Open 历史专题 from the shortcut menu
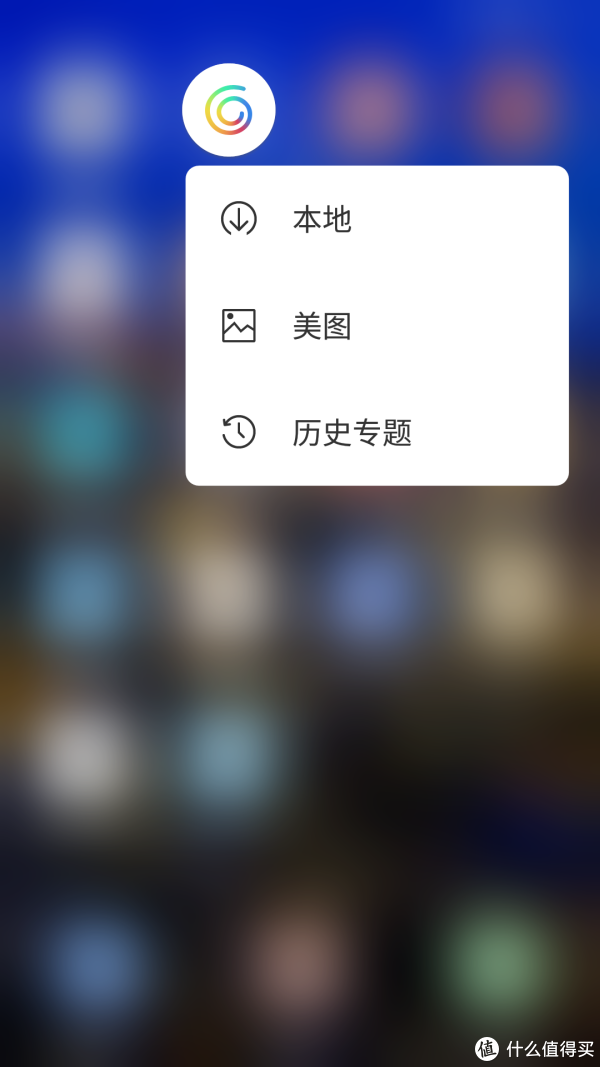600x1067 pixels. [377, 432]
